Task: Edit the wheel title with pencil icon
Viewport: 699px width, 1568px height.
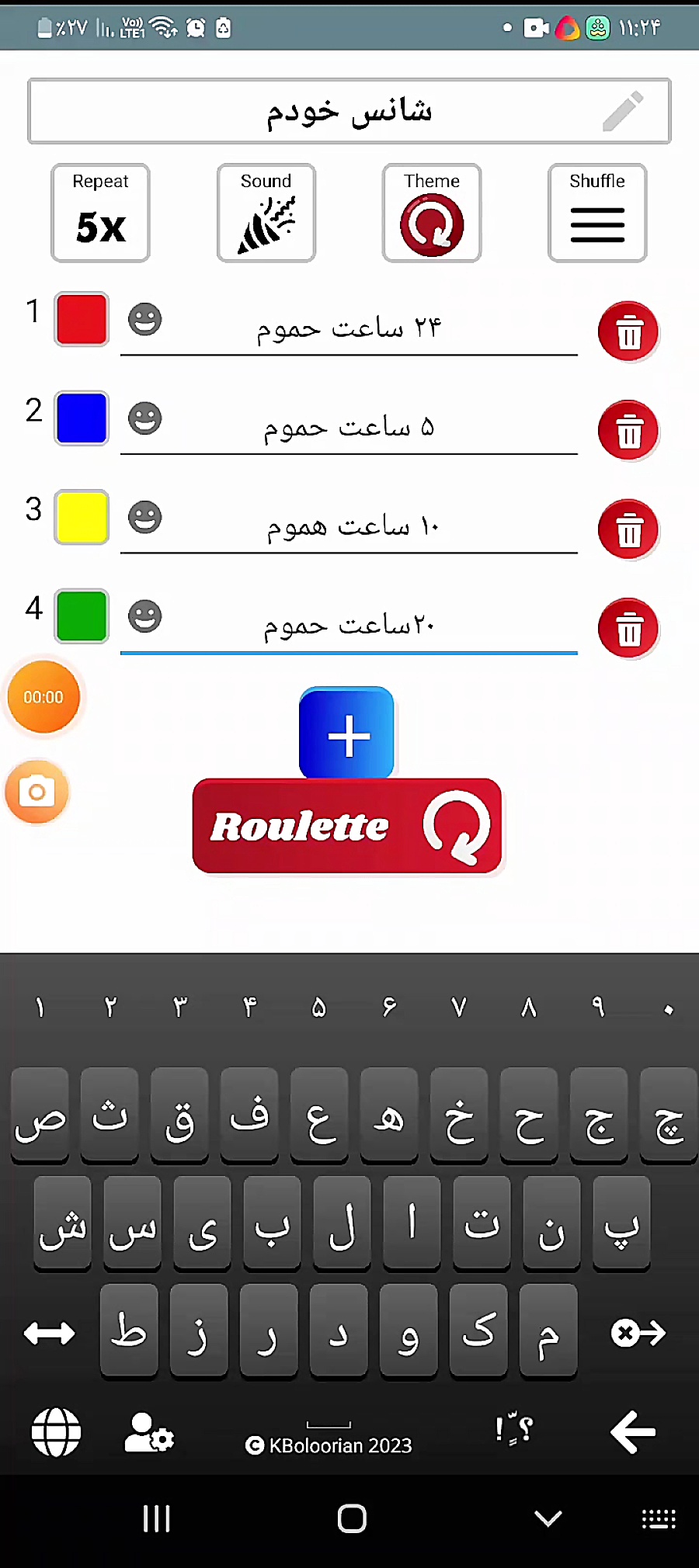Action: coord(624,111)
